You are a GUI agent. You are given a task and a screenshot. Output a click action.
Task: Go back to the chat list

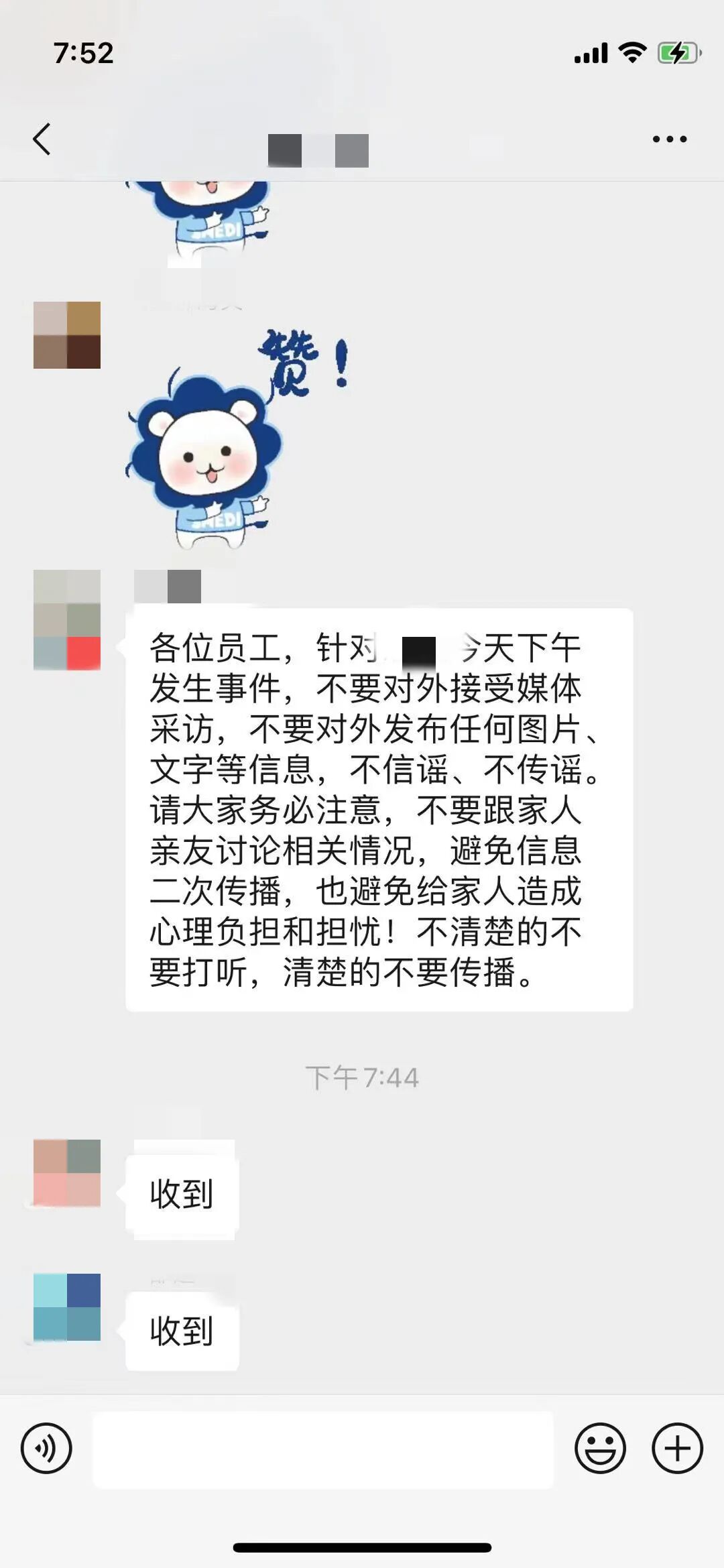(x=42, y=139)
